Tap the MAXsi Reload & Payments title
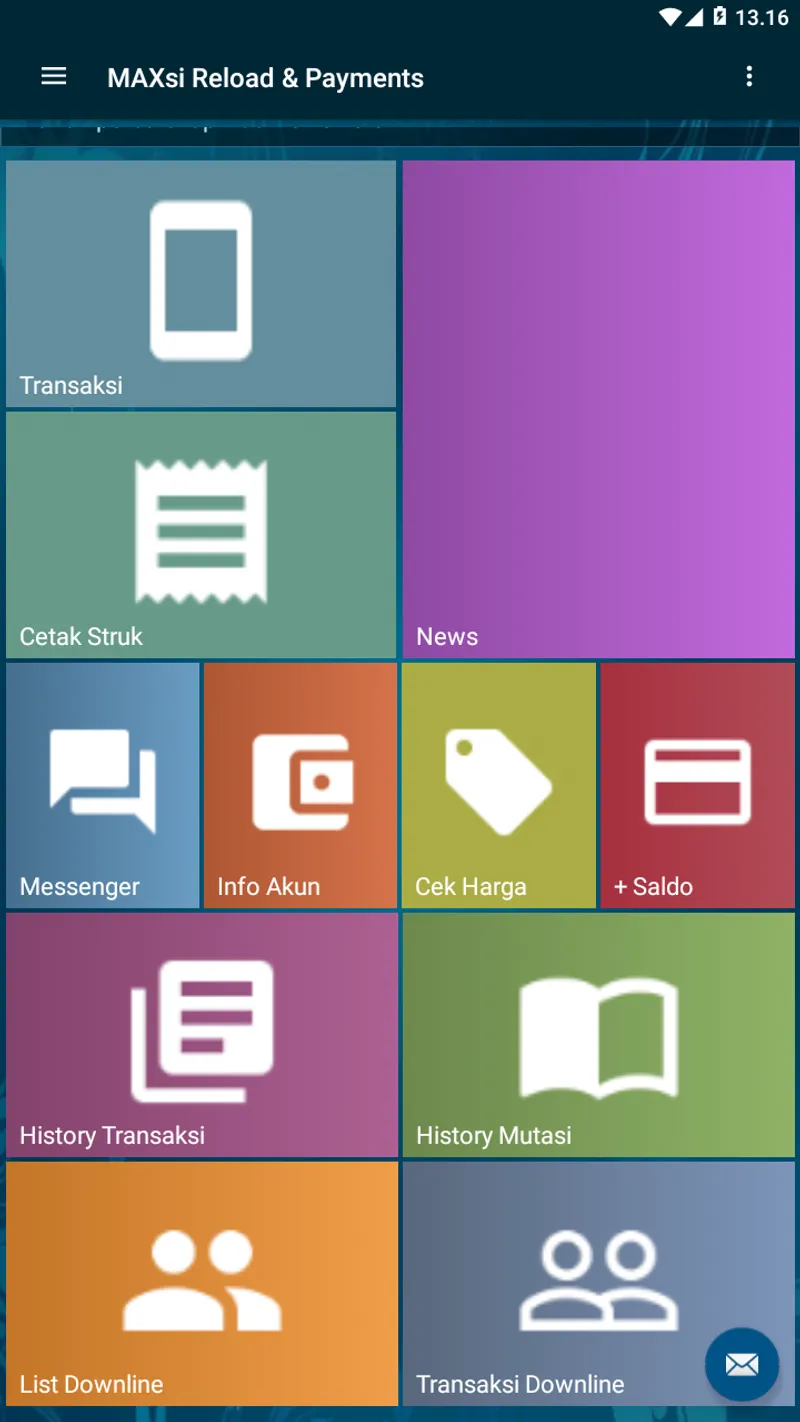The width and height of the screenshot is (800, 1422). [x=265, y=78]
